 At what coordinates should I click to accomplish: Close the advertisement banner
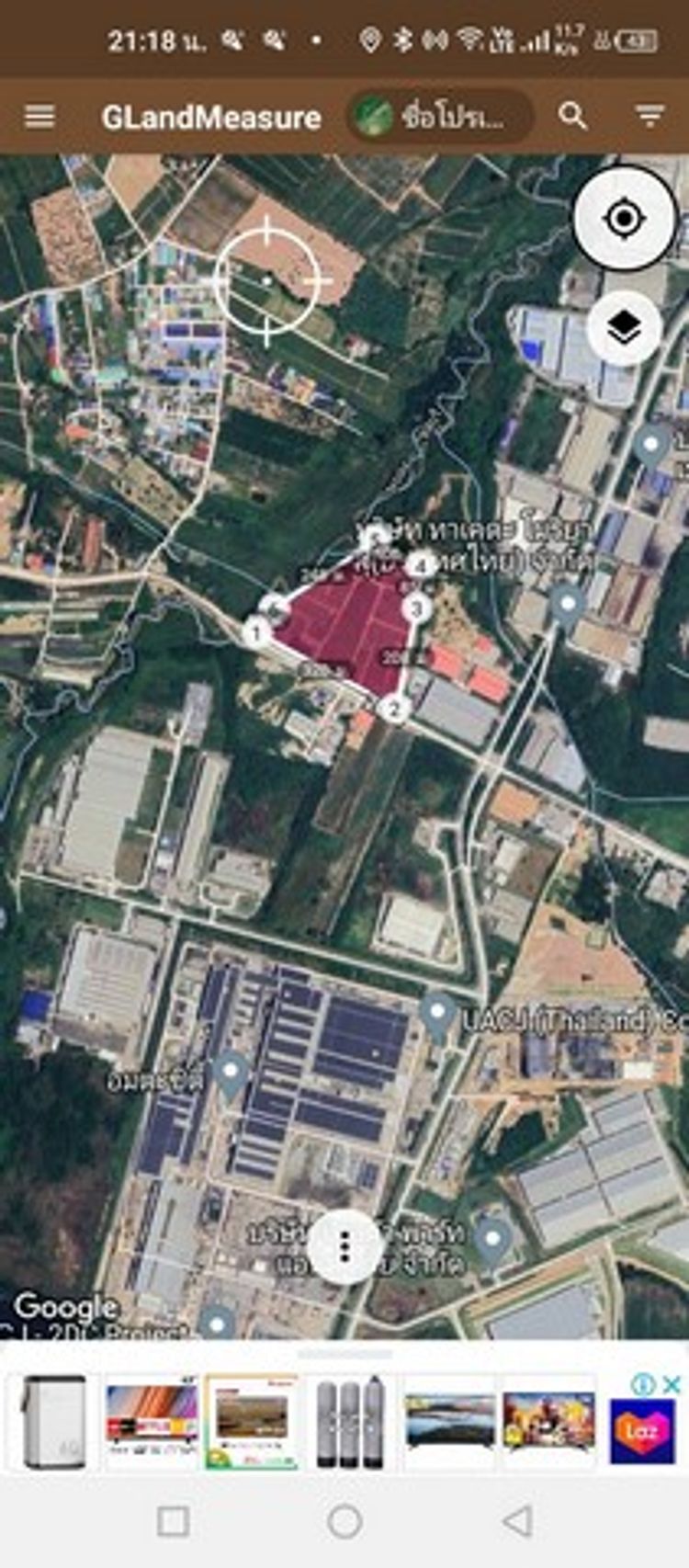pos(672,1384)
